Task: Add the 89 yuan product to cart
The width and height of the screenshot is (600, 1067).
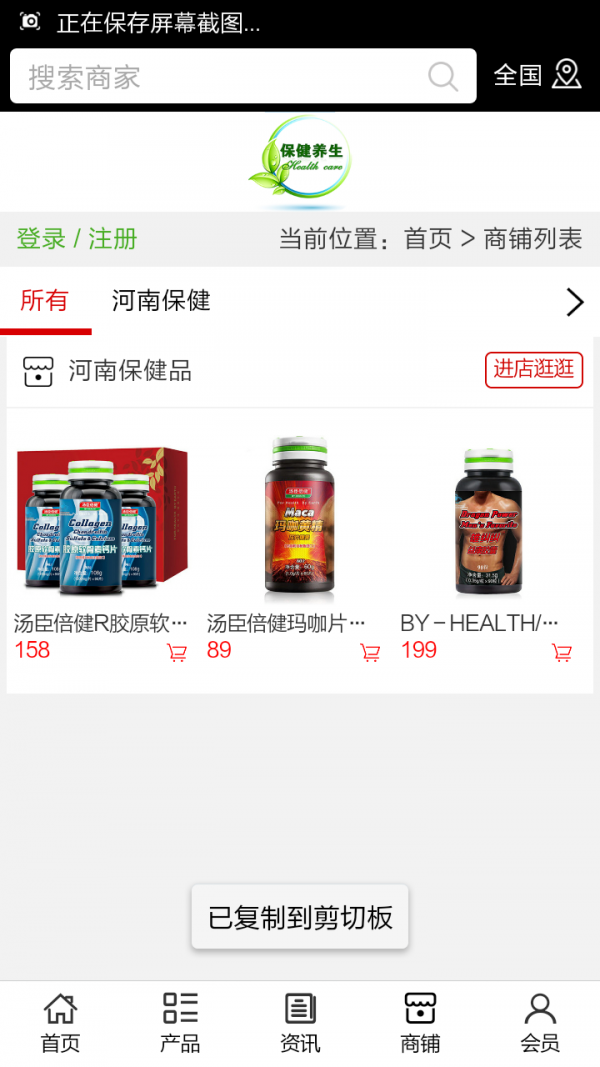Action: click(370, 653)
